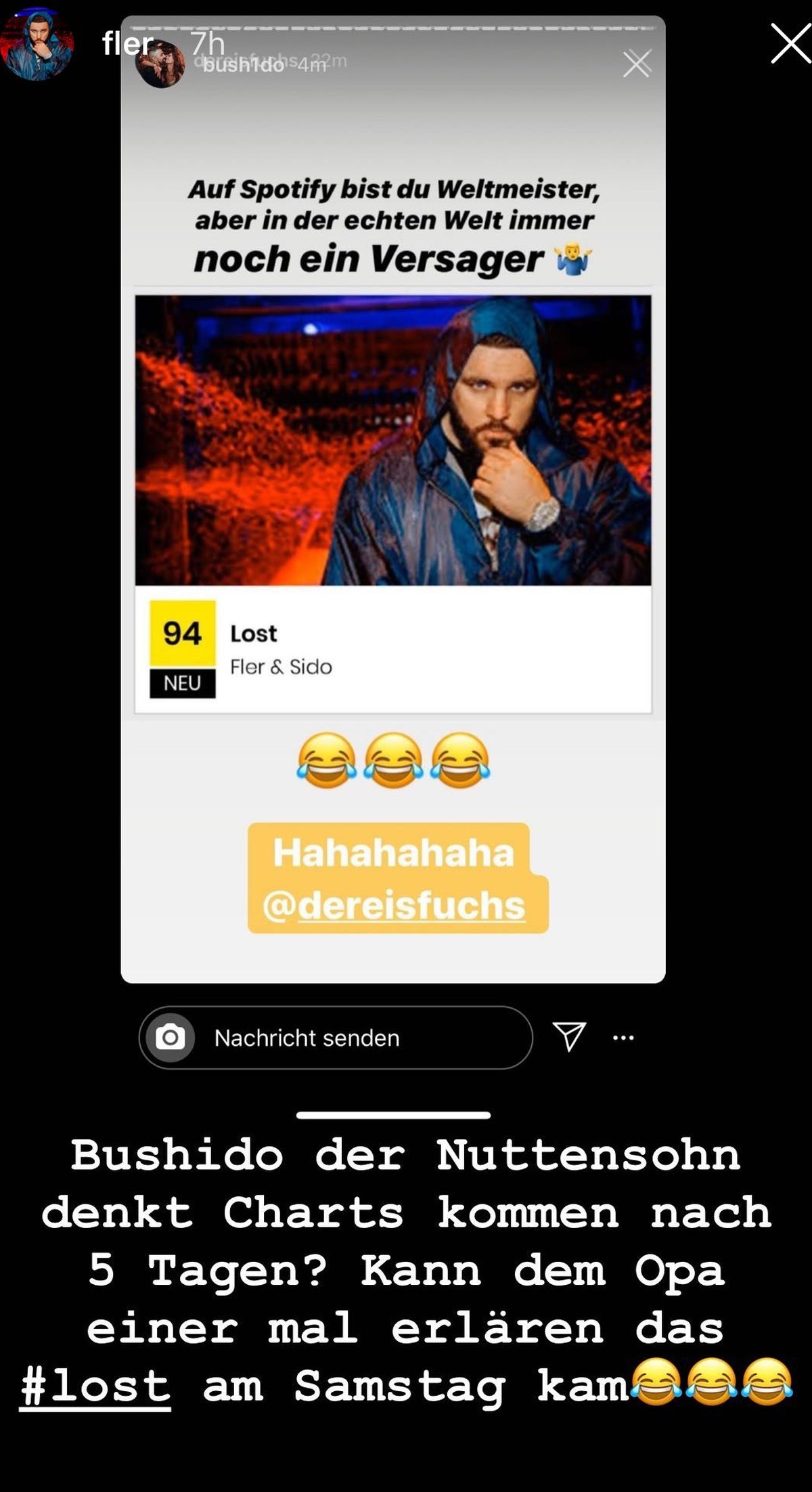
Task: Open fler's profile picture
Action: [37, 45]
